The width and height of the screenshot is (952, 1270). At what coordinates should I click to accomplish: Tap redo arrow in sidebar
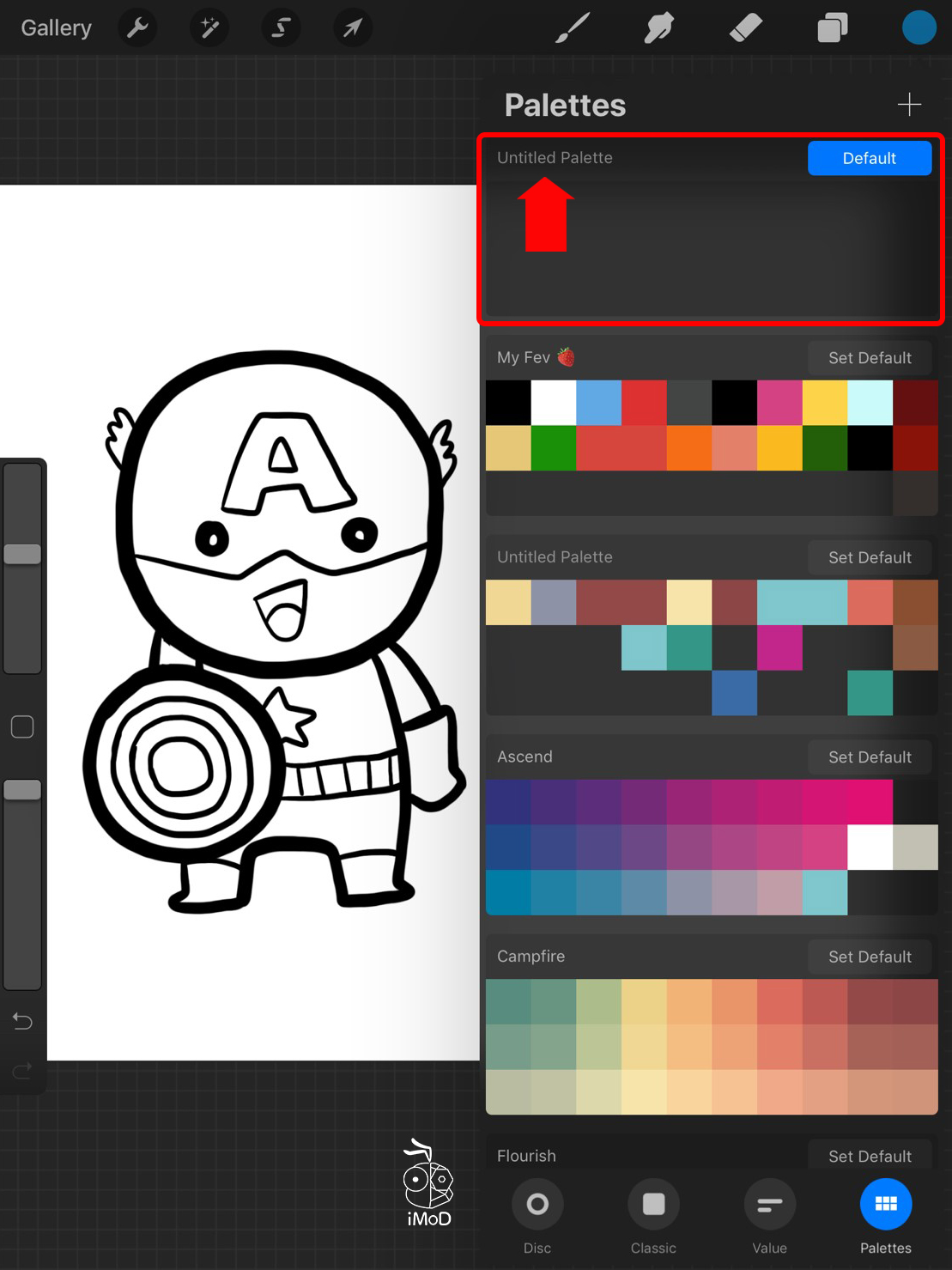click(x=21, y=1070)
